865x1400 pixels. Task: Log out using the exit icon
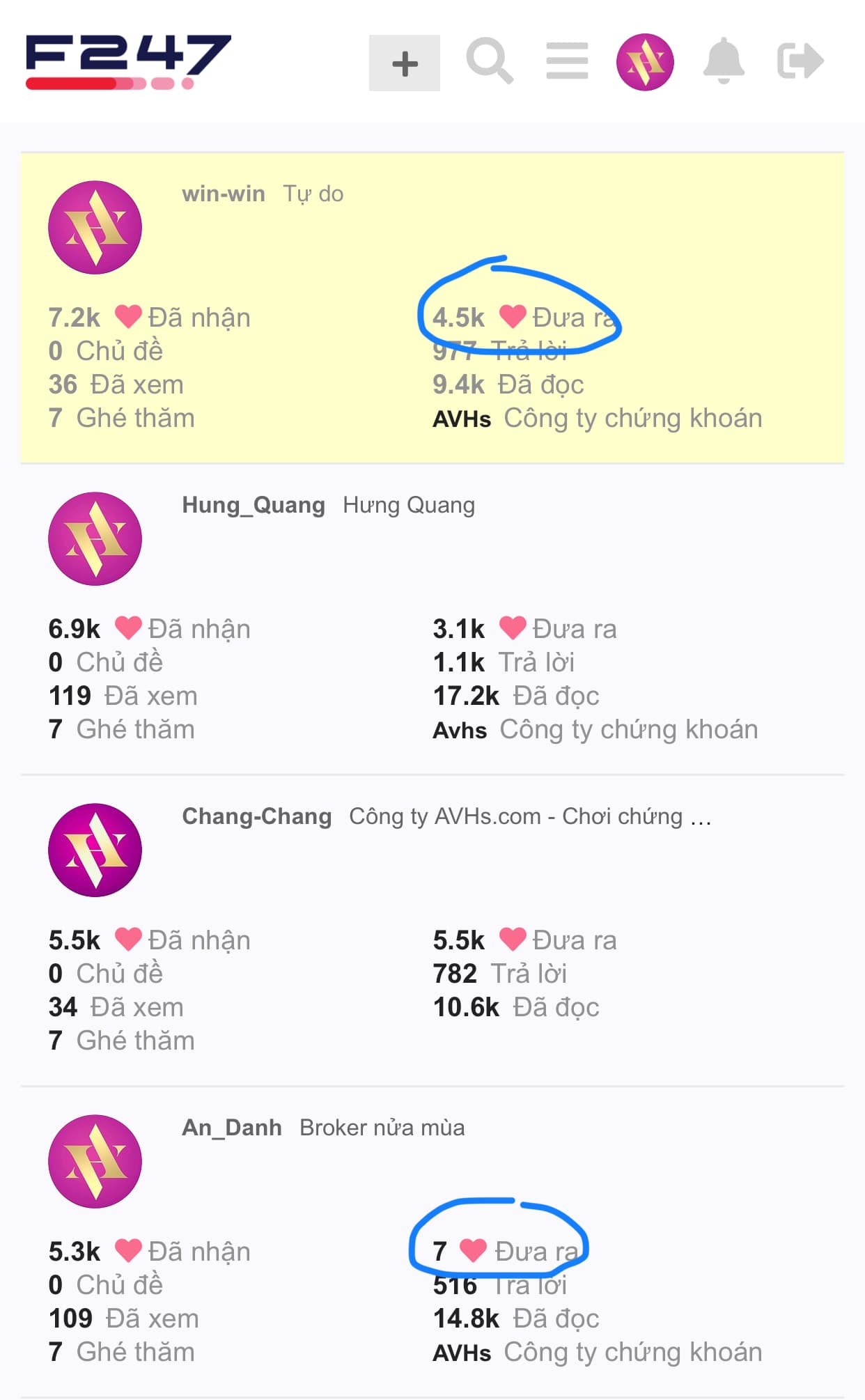tap(800, 61)
